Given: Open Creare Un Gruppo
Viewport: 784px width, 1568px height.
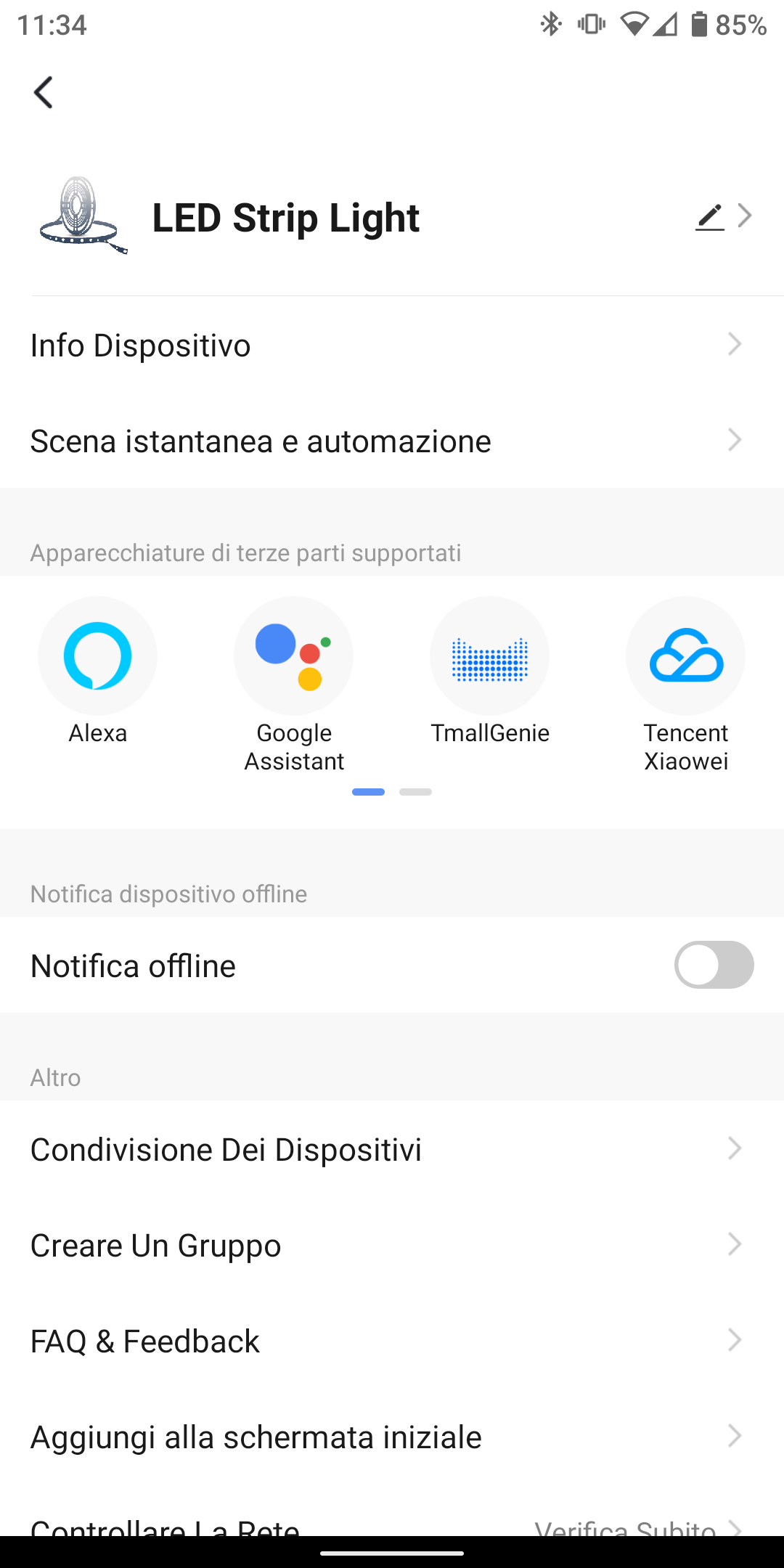Looking at the screenshot, I should 392,1245.
